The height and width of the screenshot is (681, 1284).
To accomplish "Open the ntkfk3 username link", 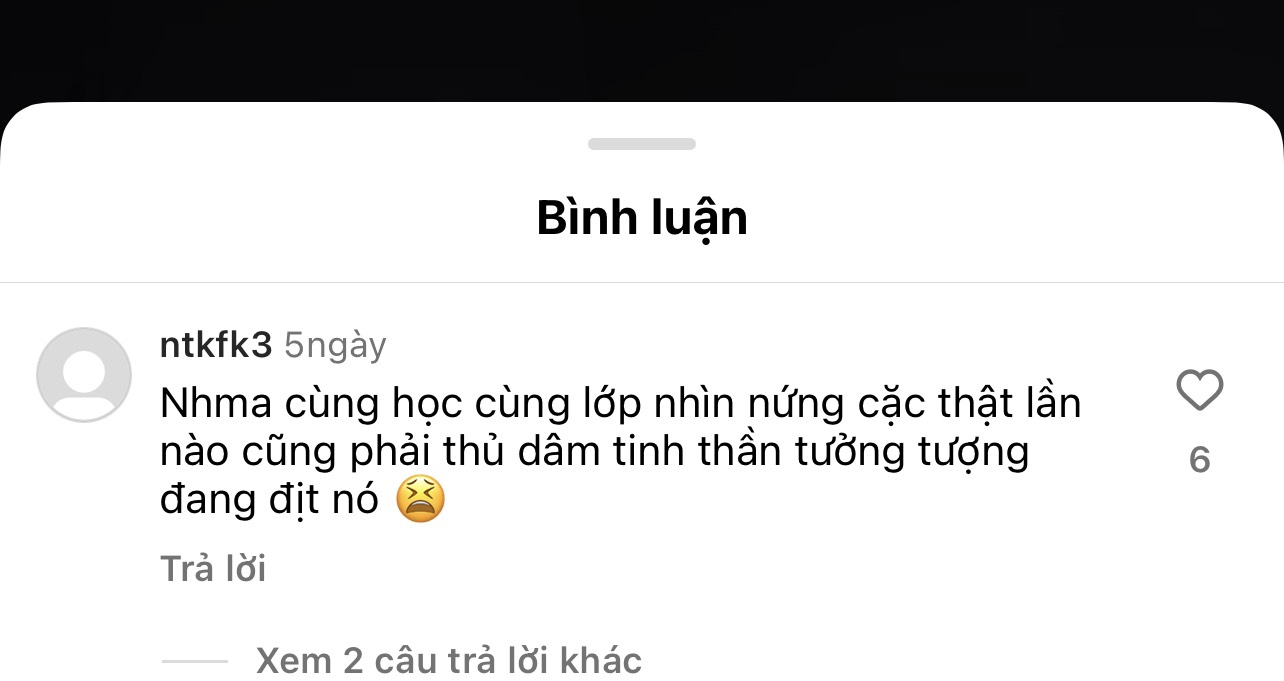I will [x=215, y=345].
